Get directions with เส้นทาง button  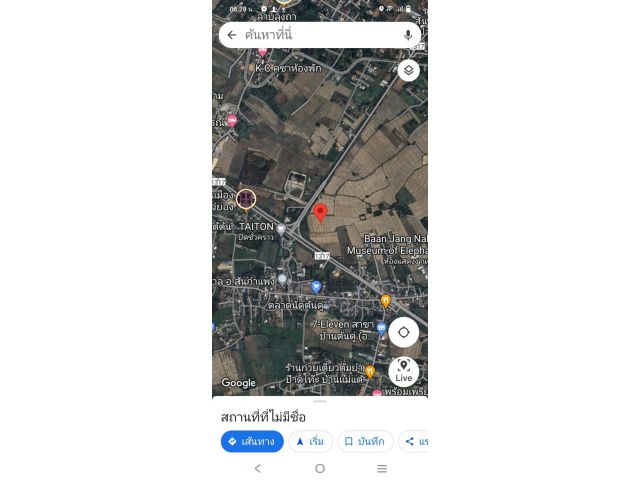click(252, 441)
